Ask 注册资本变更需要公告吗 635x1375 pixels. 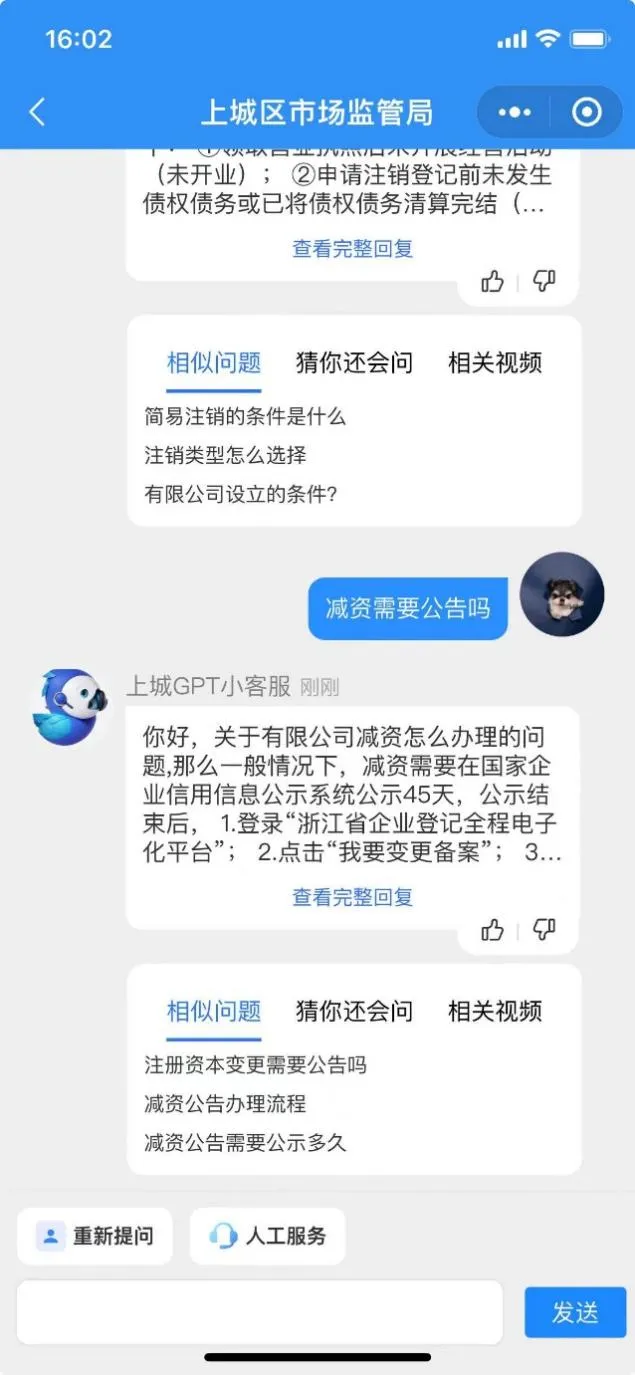tap(255, 1065)
